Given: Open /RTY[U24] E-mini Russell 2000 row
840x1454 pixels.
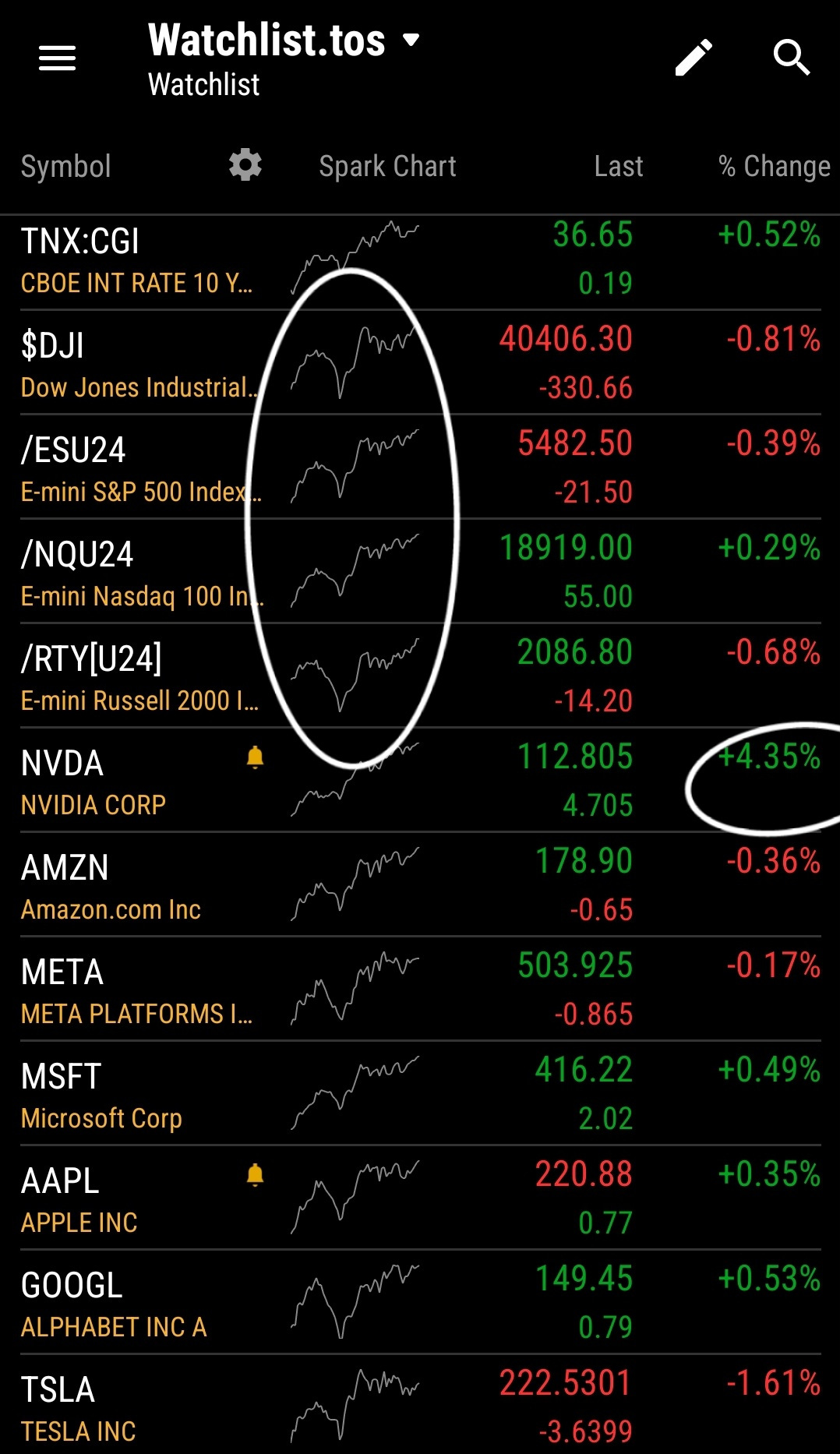Looking at the screenshot, I should click(420, 676).
